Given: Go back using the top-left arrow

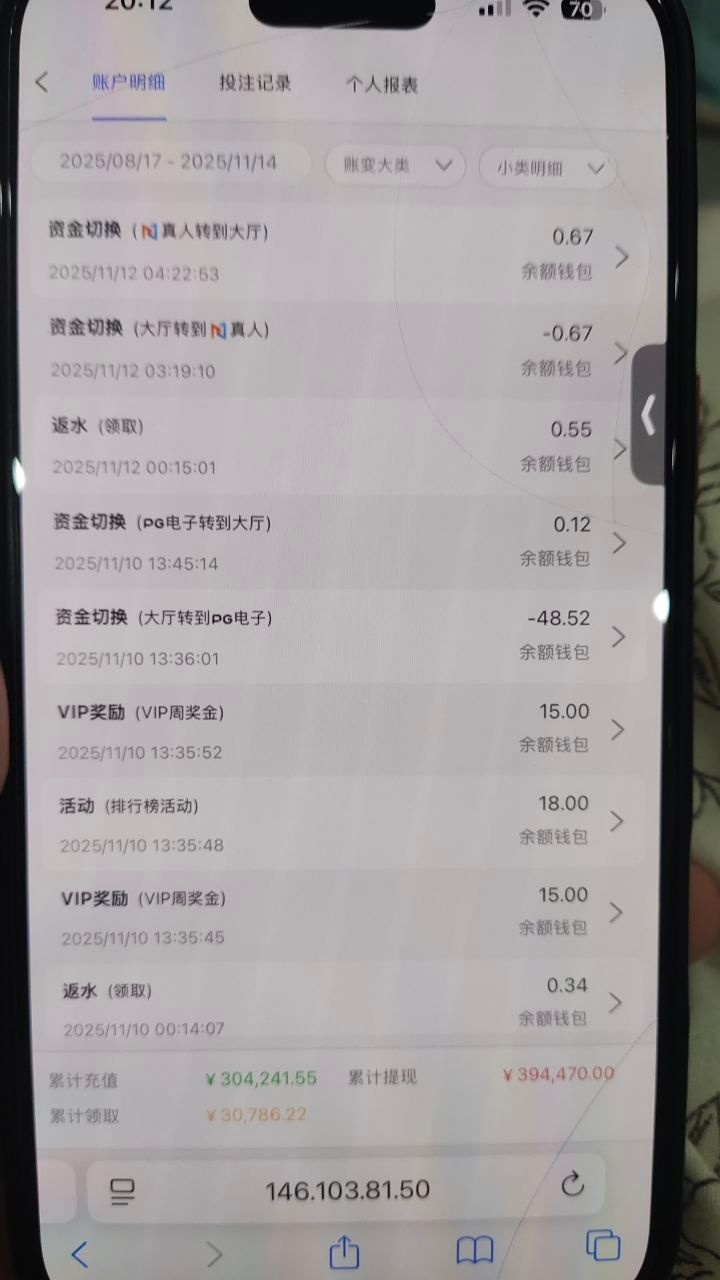Looking at the screenshot, I should pos(41,82).
